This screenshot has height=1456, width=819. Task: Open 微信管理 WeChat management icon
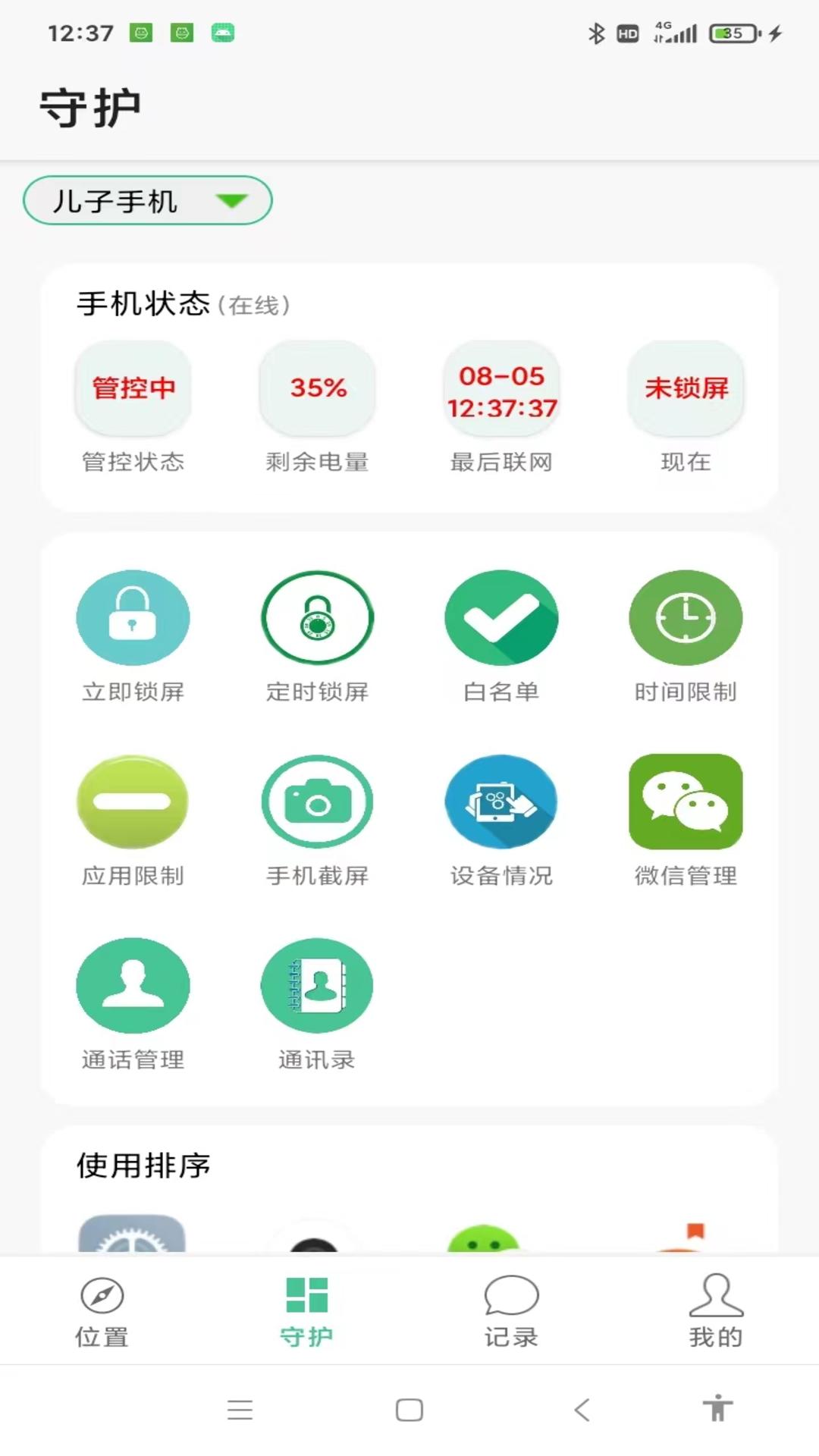pyautogui.click(x=686, y=802)
